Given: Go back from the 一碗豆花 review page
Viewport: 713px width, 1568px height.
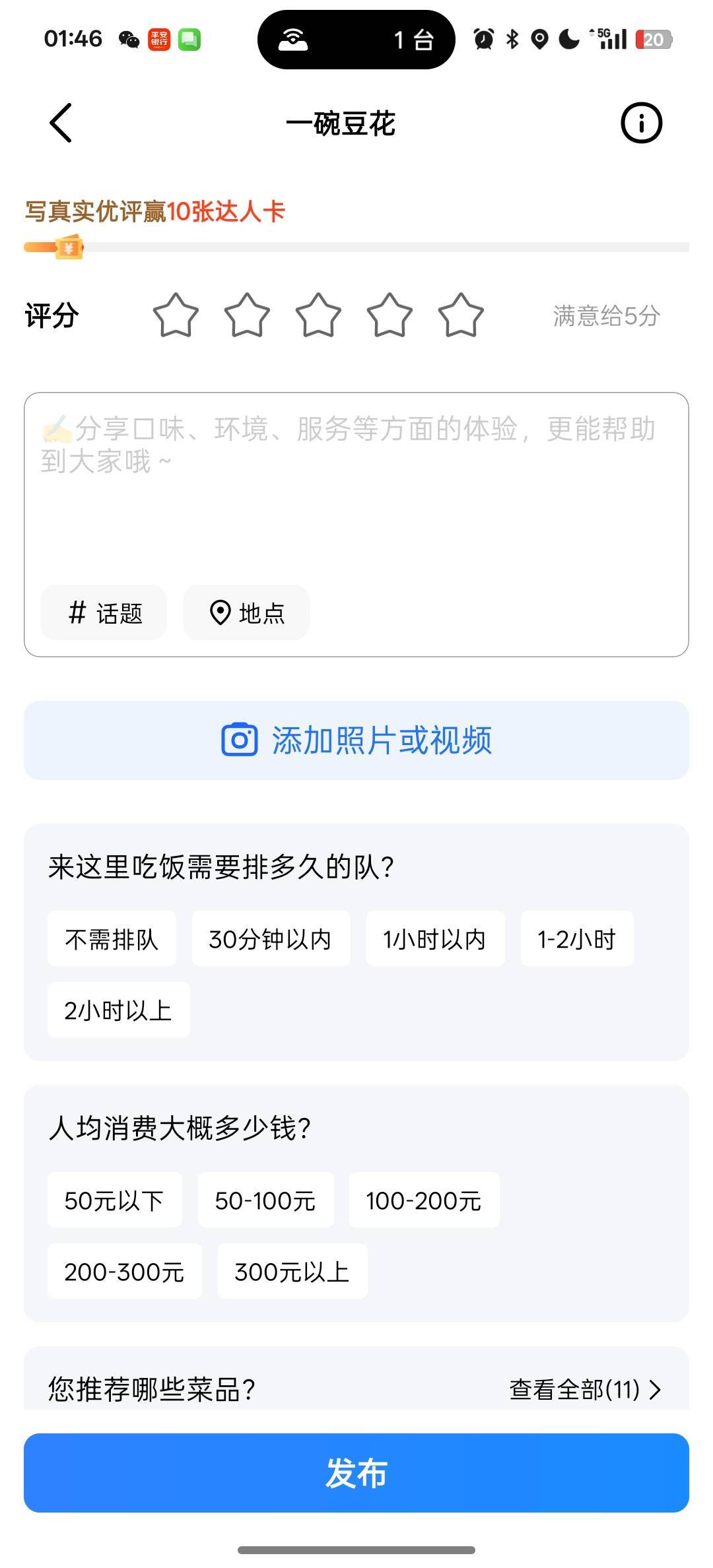Looking at the screenshot, I should (x=61, y=123).
